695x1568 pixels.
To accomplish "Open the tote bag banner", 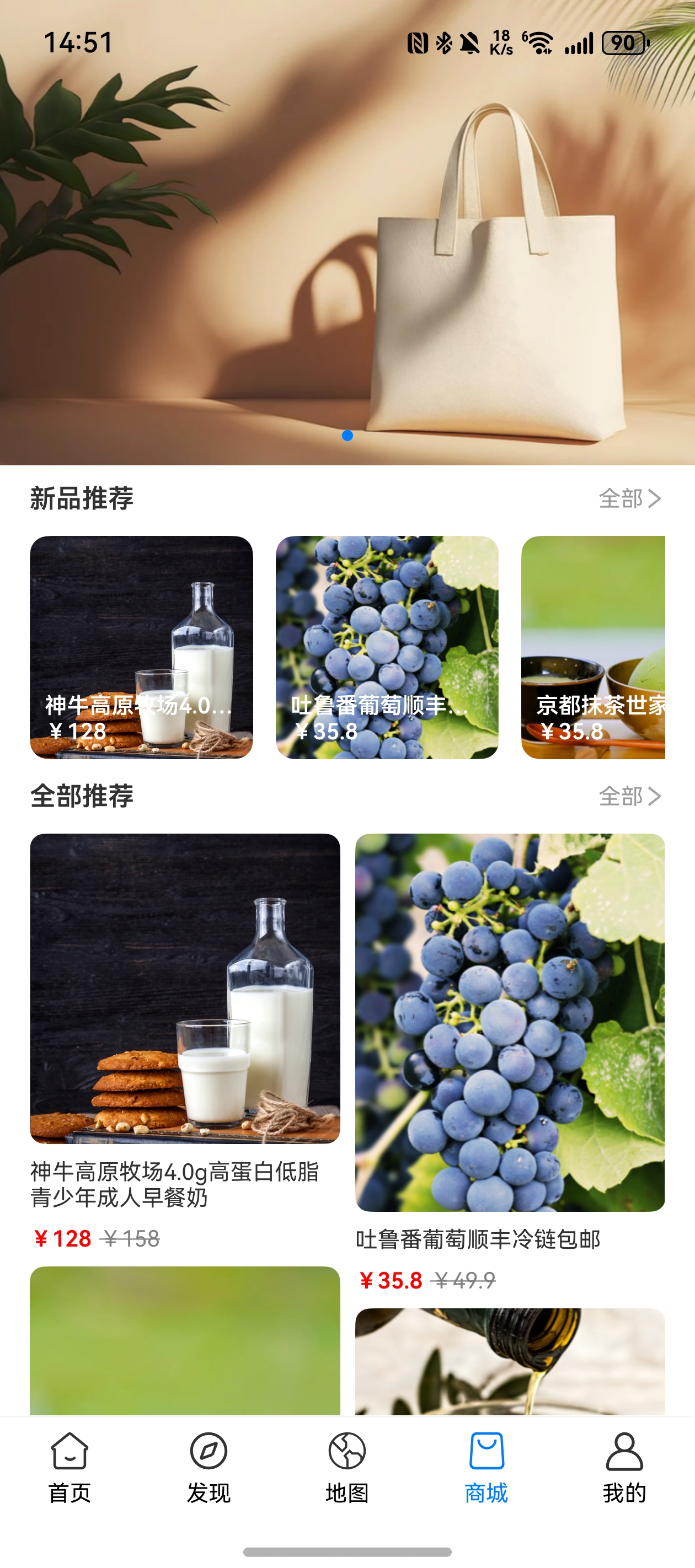I will tap(347, 244).
